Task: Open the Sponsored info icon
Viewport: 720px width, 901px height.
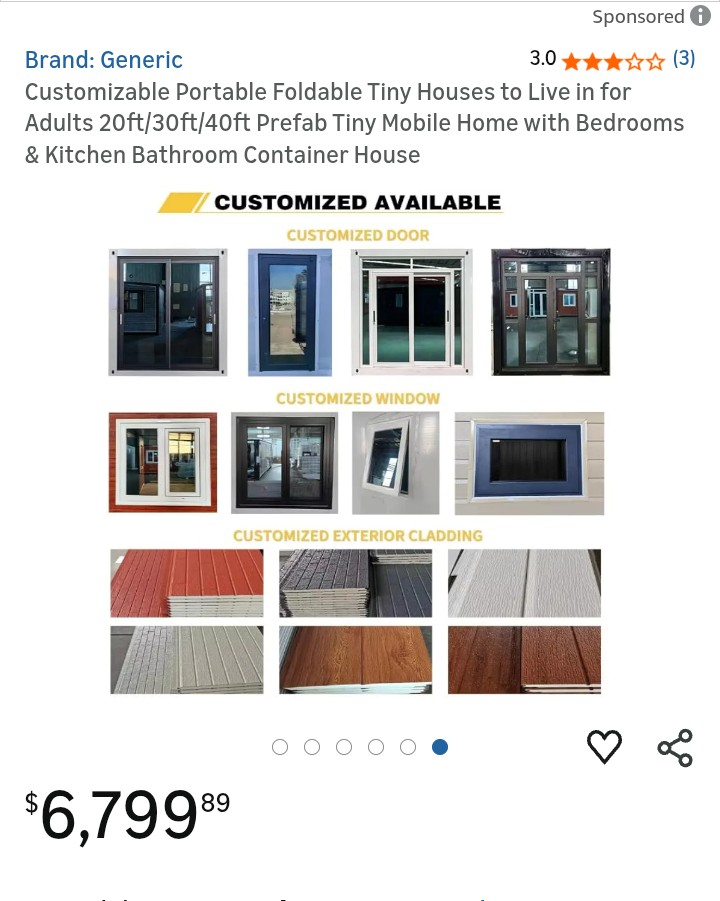Action: [x=700, y=17]
